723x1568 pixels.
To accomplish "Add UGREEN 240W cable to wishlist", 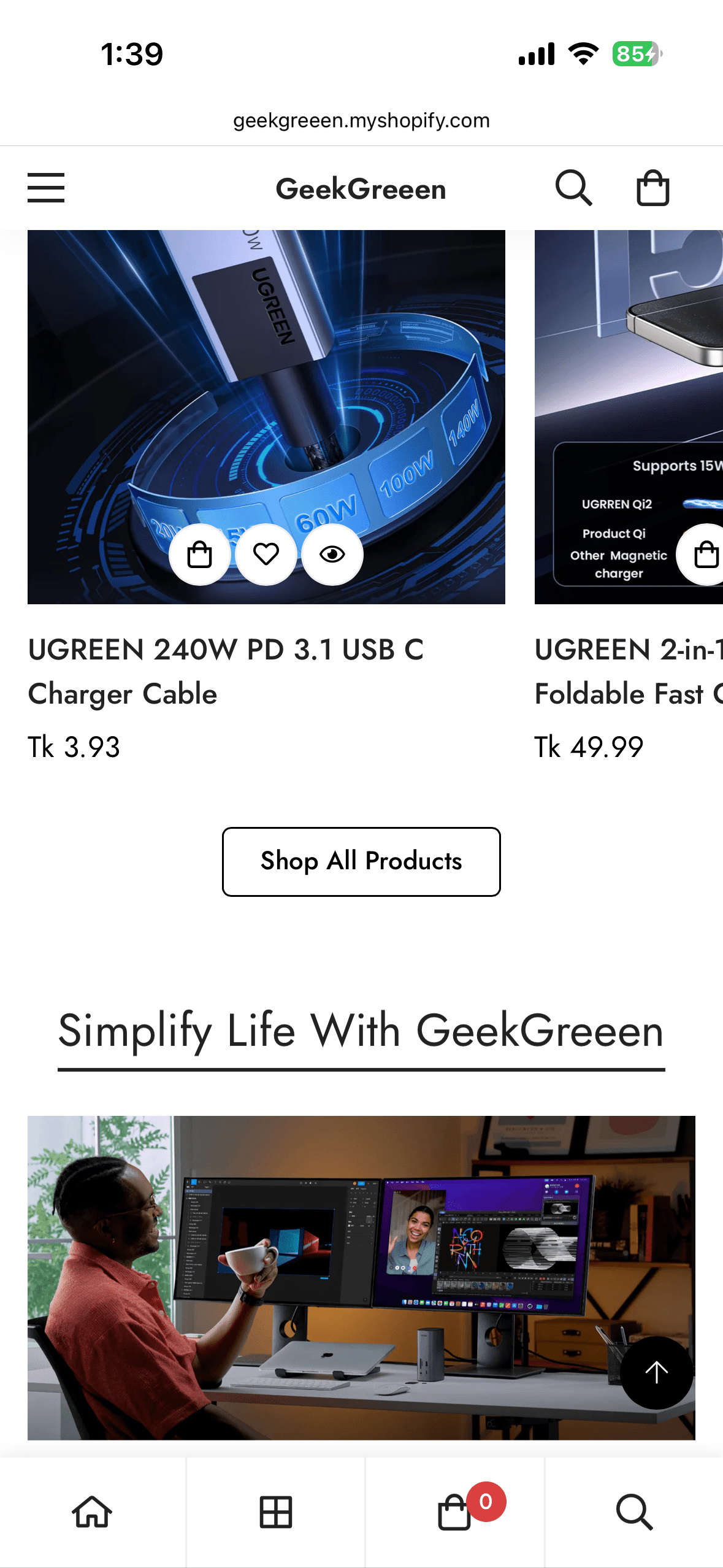I will point(266,555).
